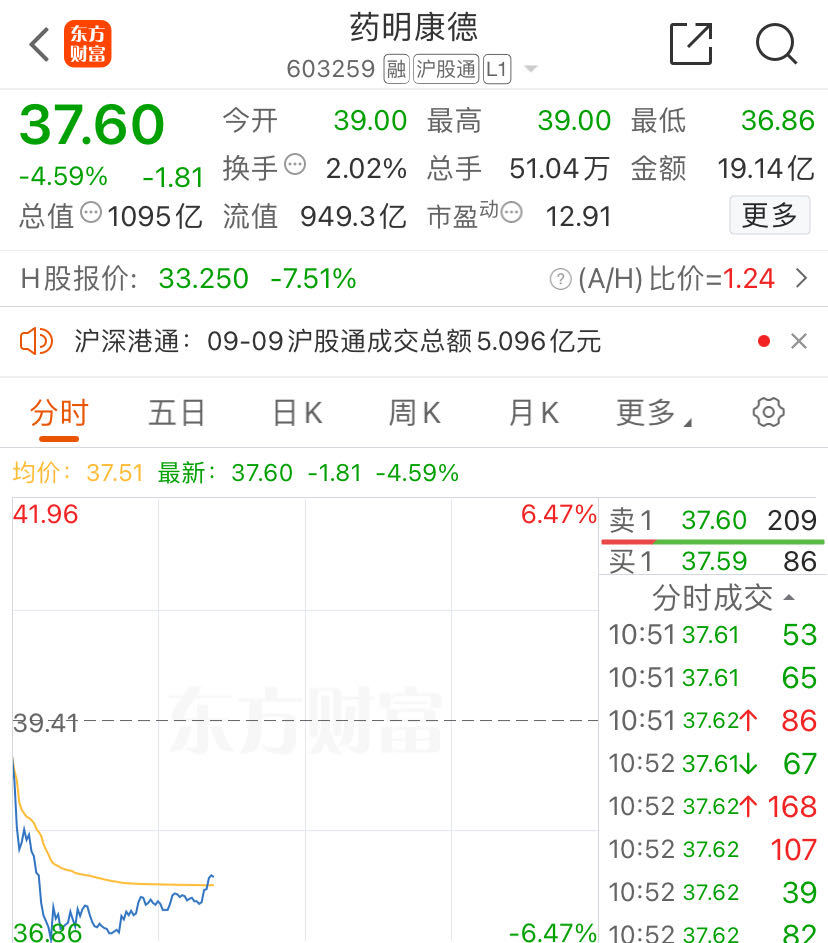Image resolution: width=828 pixels, height=943 pixels.
Task: Tap the back arrow at top left
Action: pyautogui.click(x=37, y=44)
